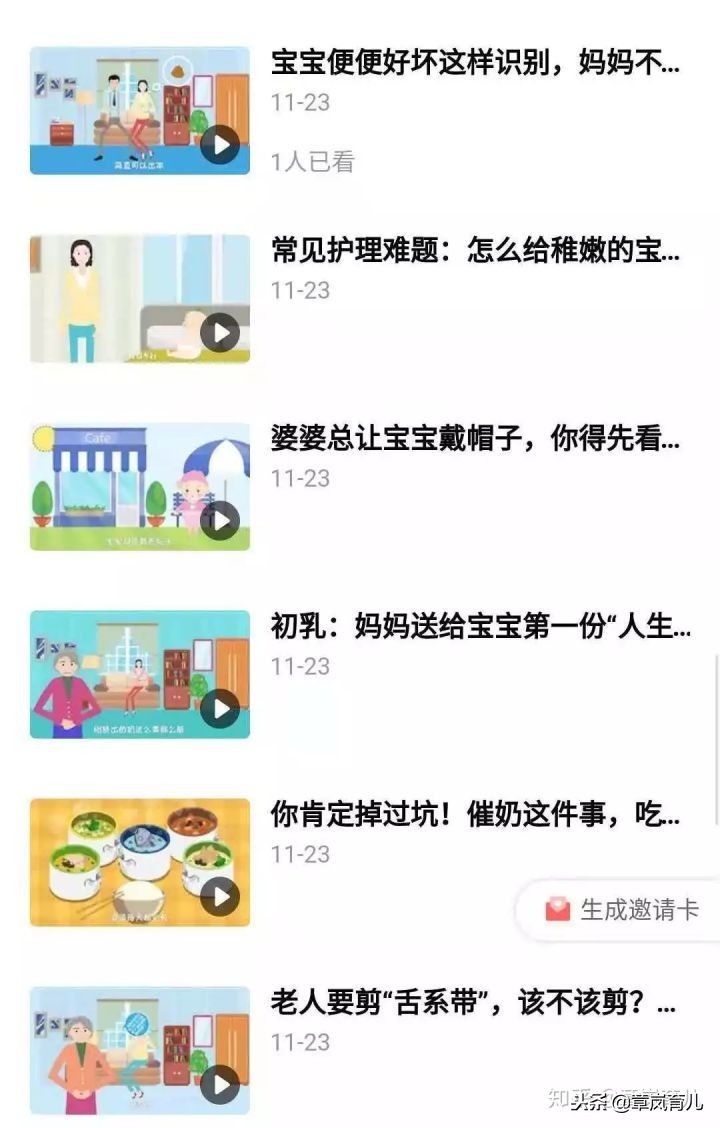The width and height of the screenshot is (720, 1128).
Task: Tap the thumbnail of the top video
Action: [x=139, y=110]
